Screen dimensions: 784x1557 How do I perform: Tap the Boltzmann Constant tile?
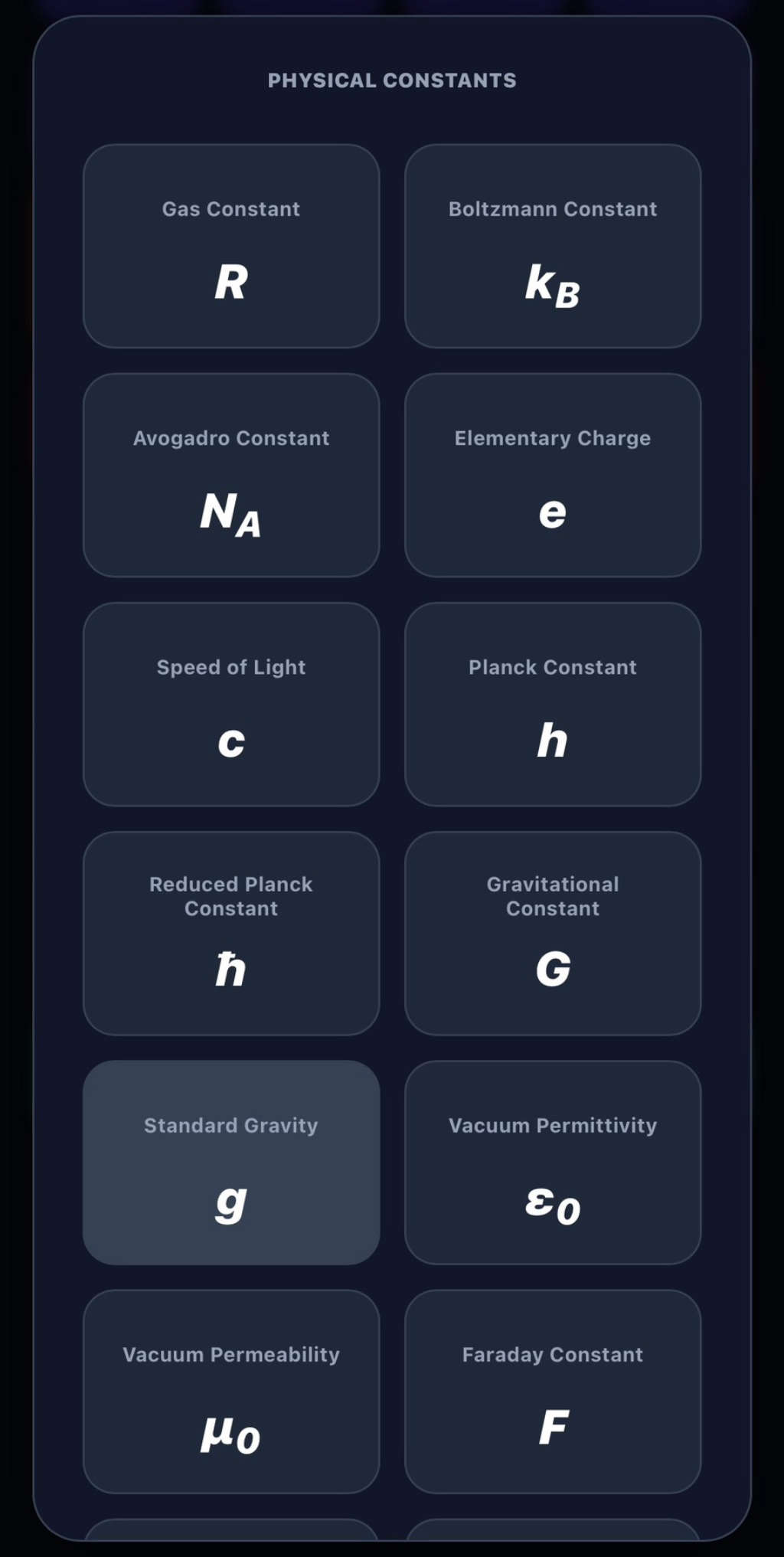tap(552, 247)
